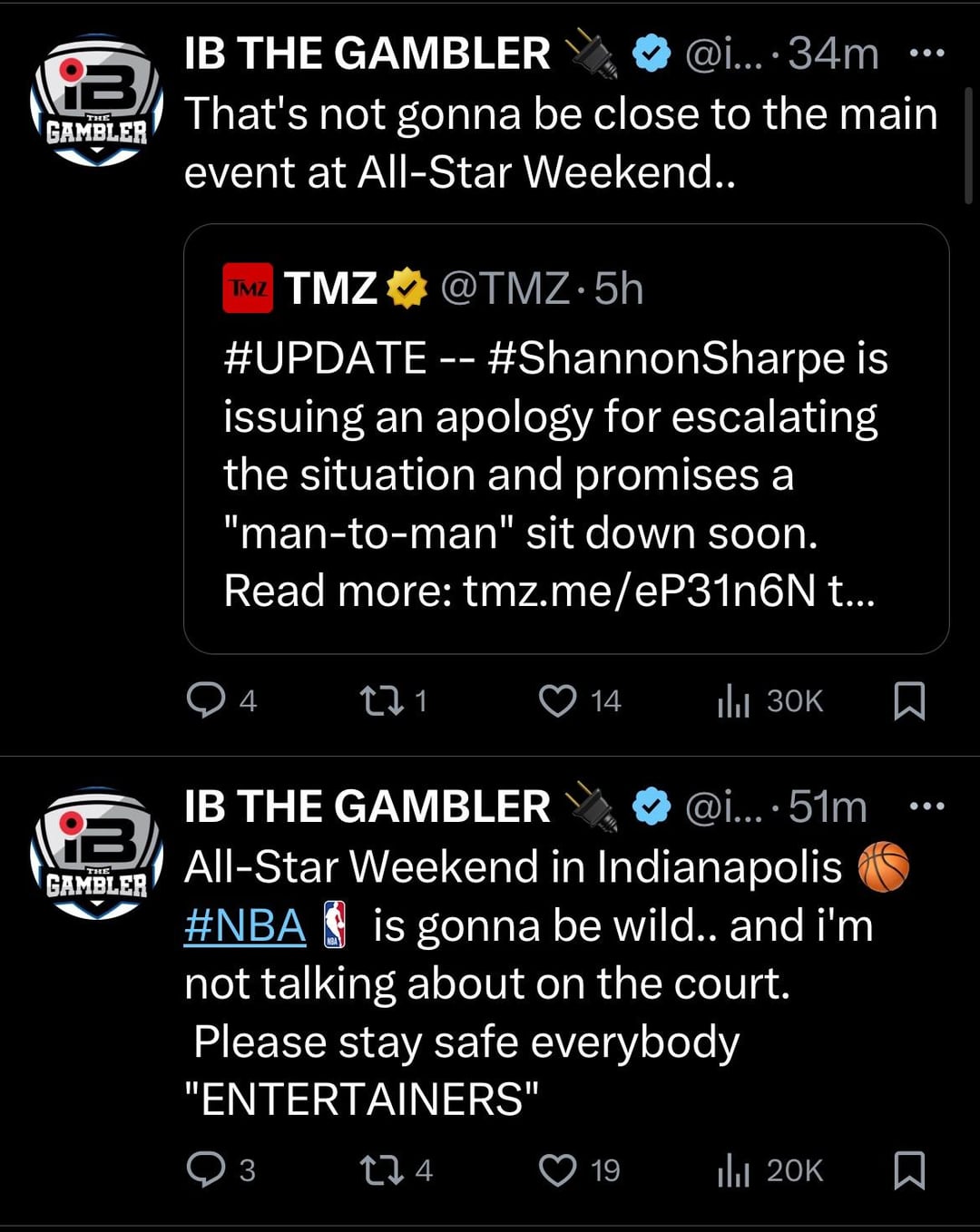
Task: Open overflow menu on the 34m post
Action: (926, 54)
